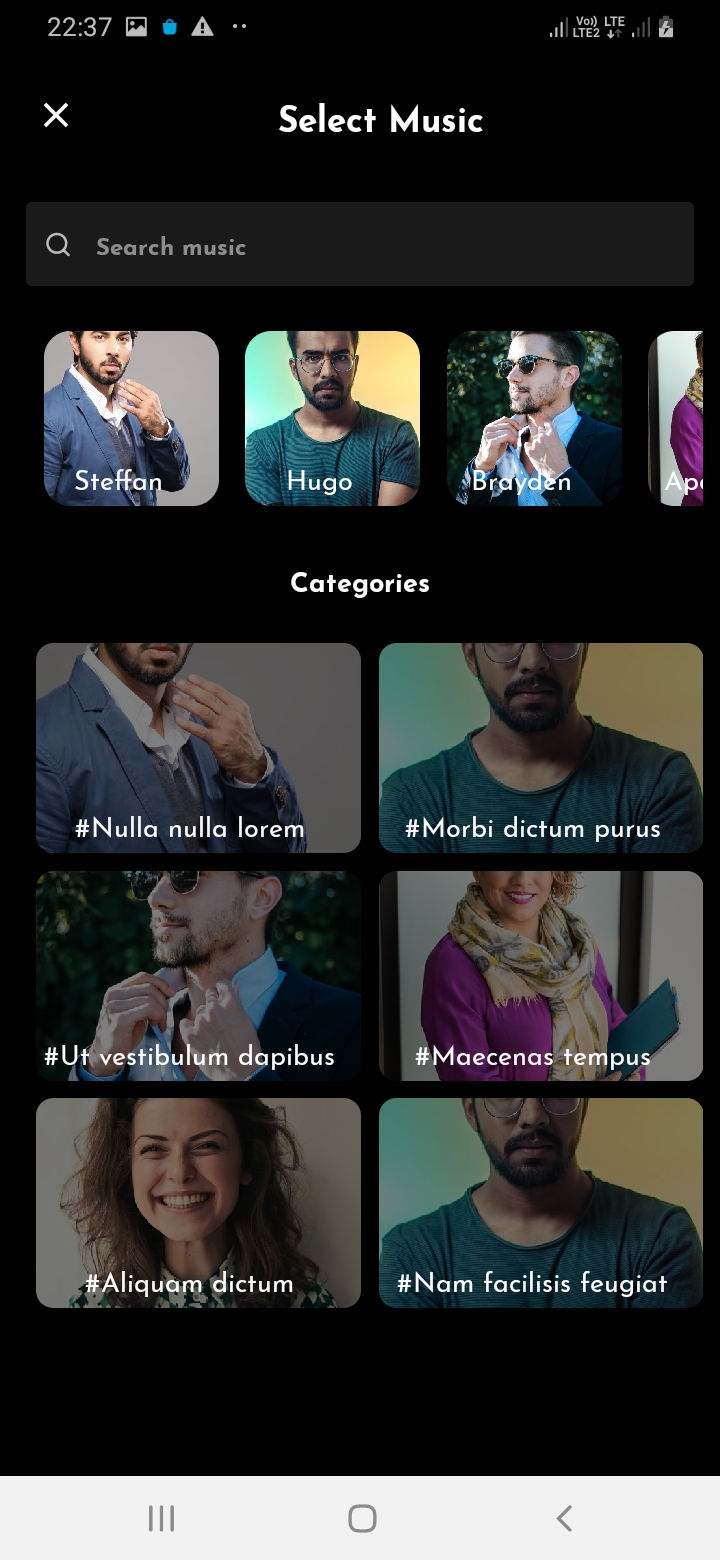Browse #Ut vestibulum dapibus music
The height and width of the screenshot is (1560, 720).
click(197, 975)
